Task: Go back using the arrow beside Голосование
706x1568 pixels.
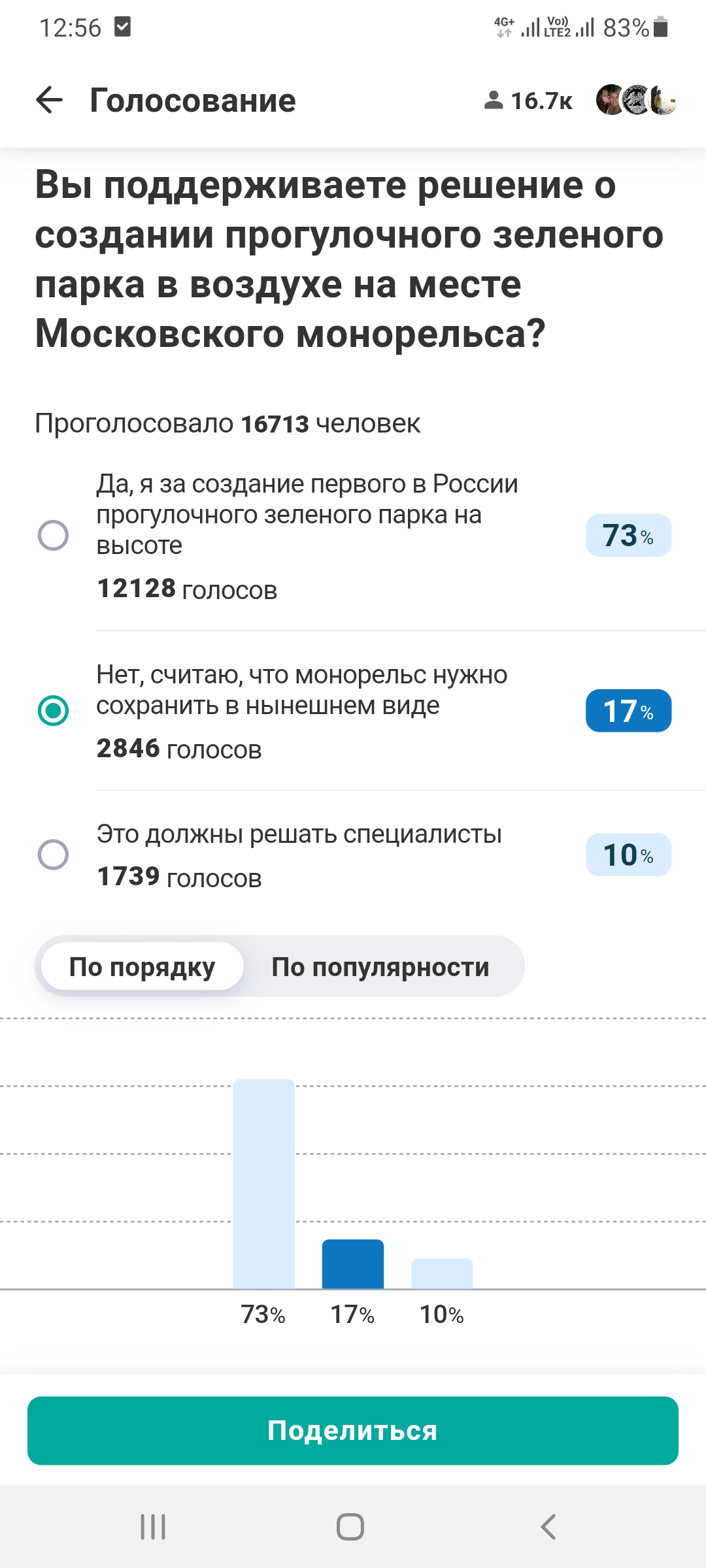Action: coord(49,101)
